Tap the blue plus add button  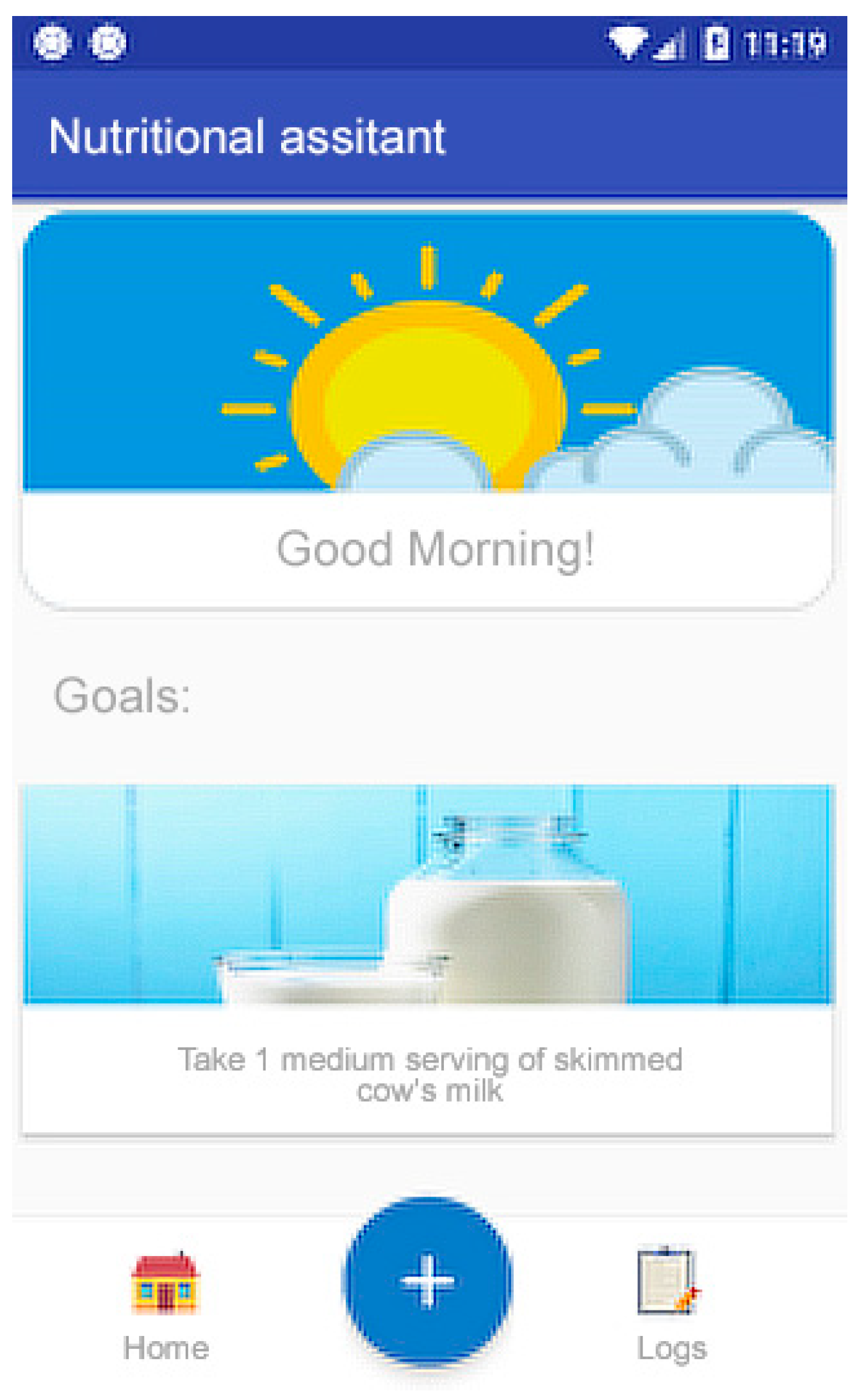click(x=428, y=1281)
